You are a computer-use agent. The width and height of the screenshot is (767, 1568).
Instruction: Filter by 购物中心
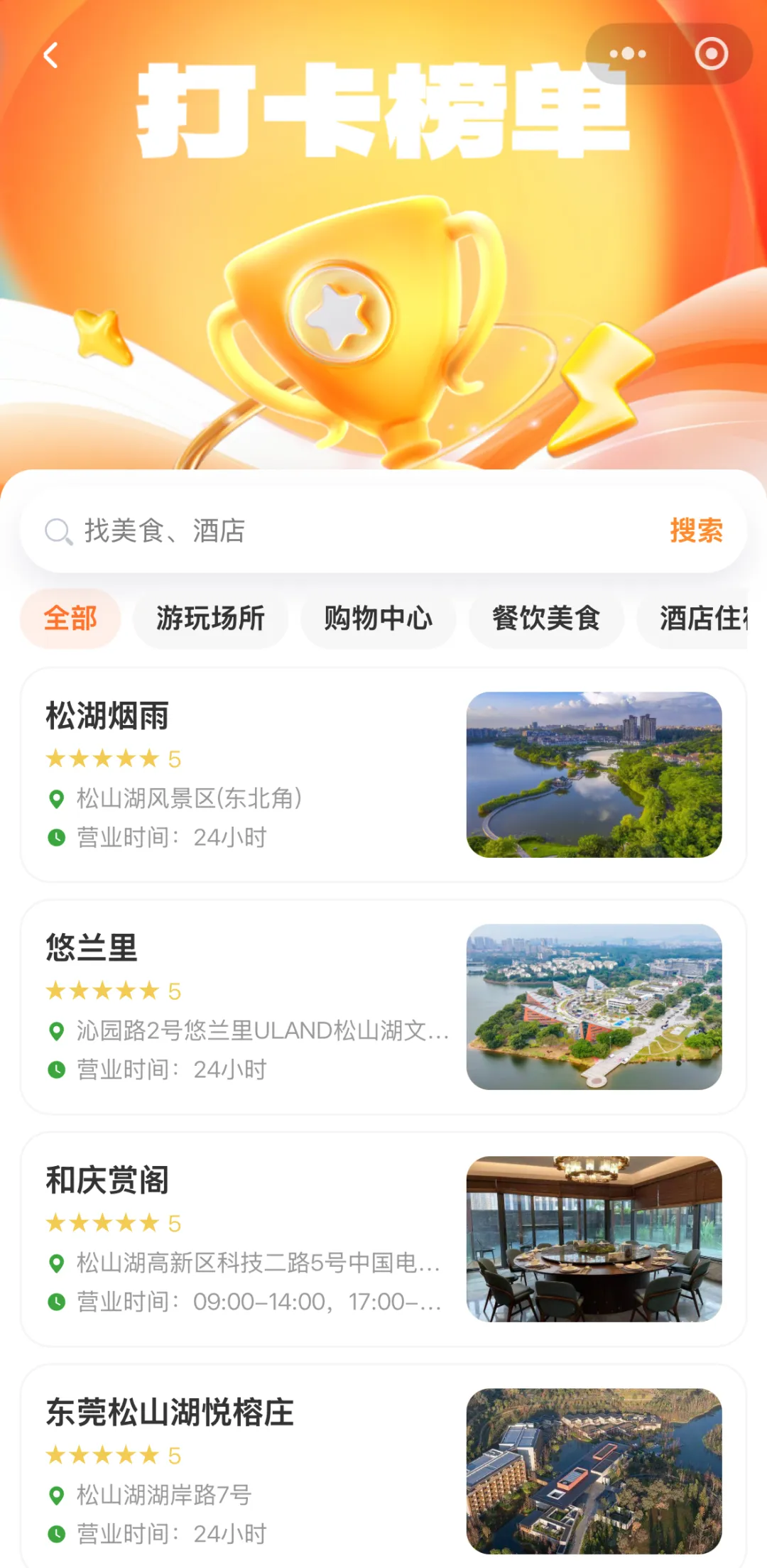click(x=378, y=619)
